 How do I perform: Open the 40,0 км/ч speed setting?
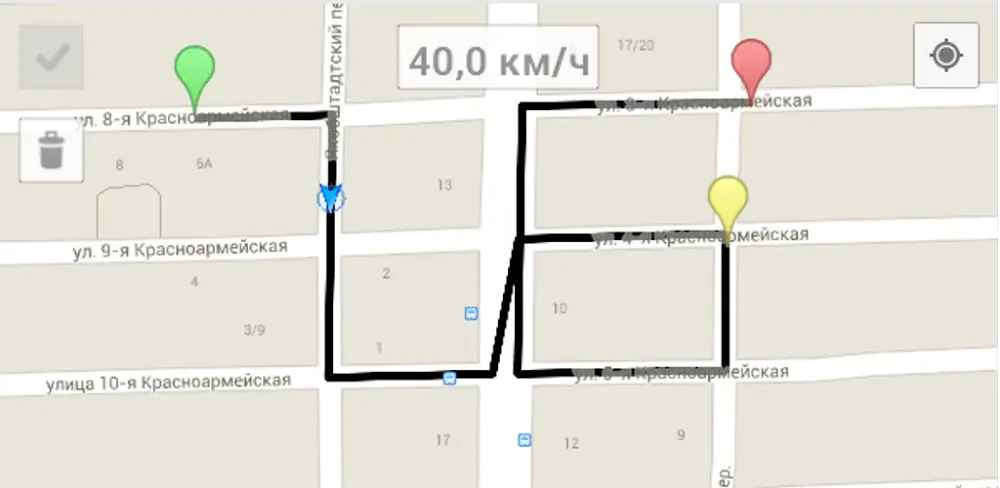click(x=498, y=60)
